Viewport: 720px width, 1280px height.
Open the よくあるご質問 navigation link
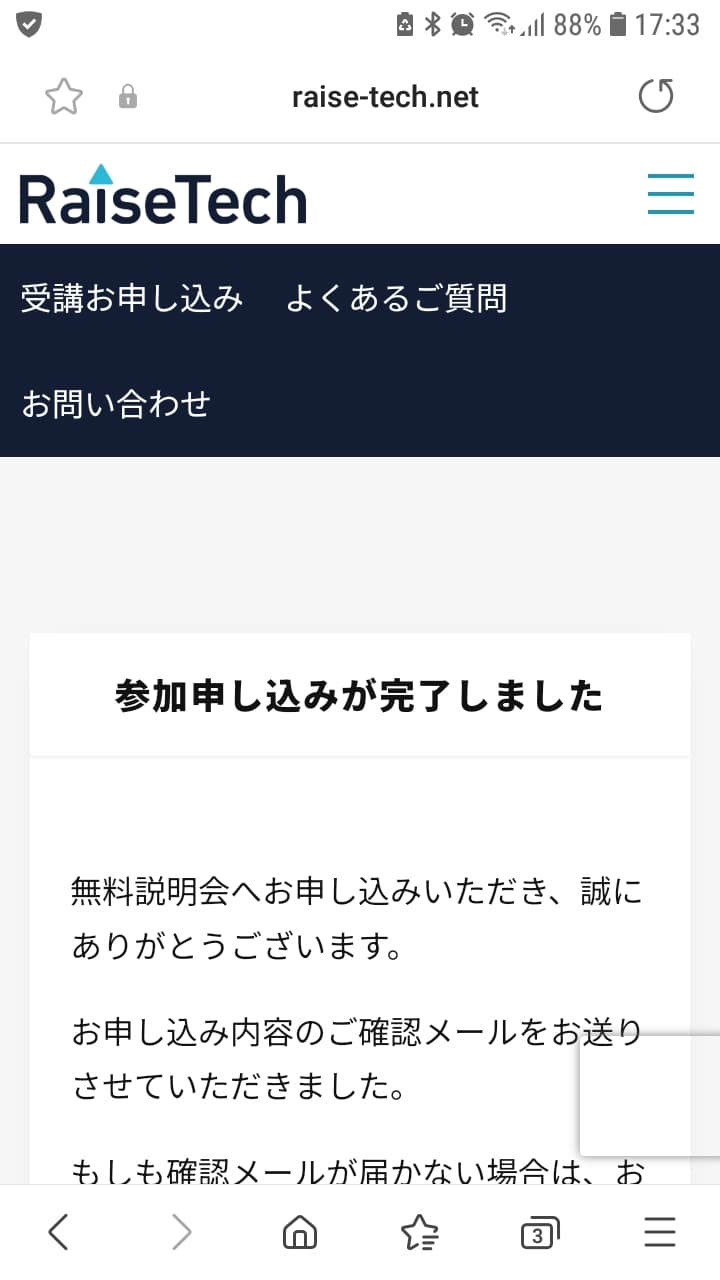pos(397,297)
